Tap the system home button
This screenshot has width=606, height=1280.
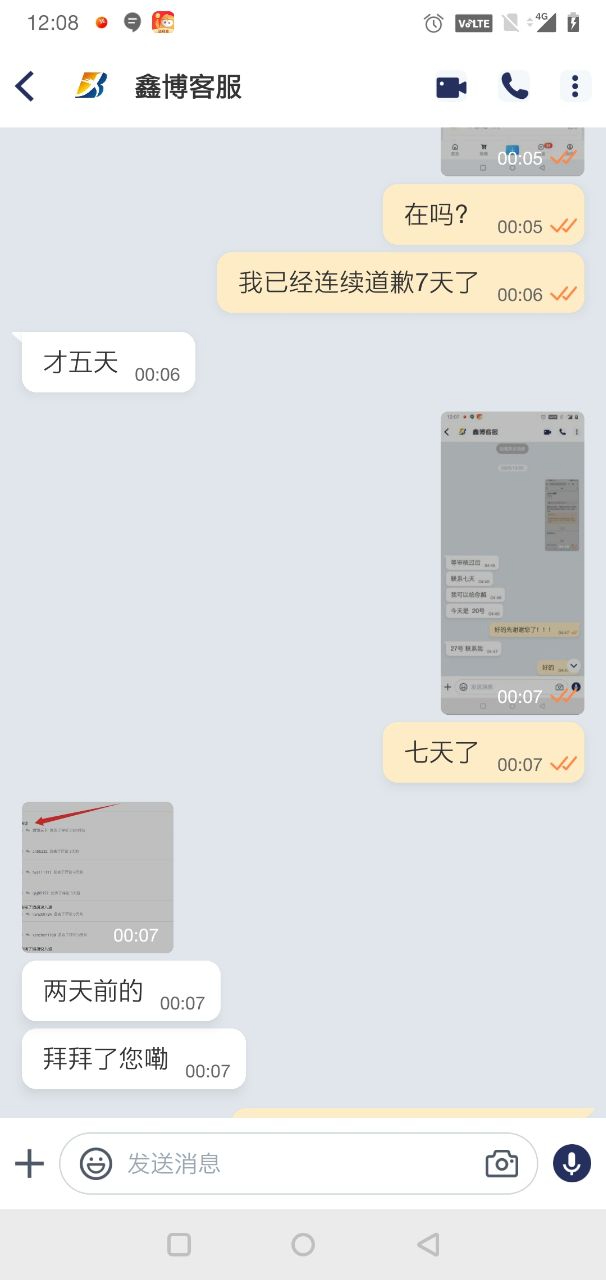[x=303, y=1244]
